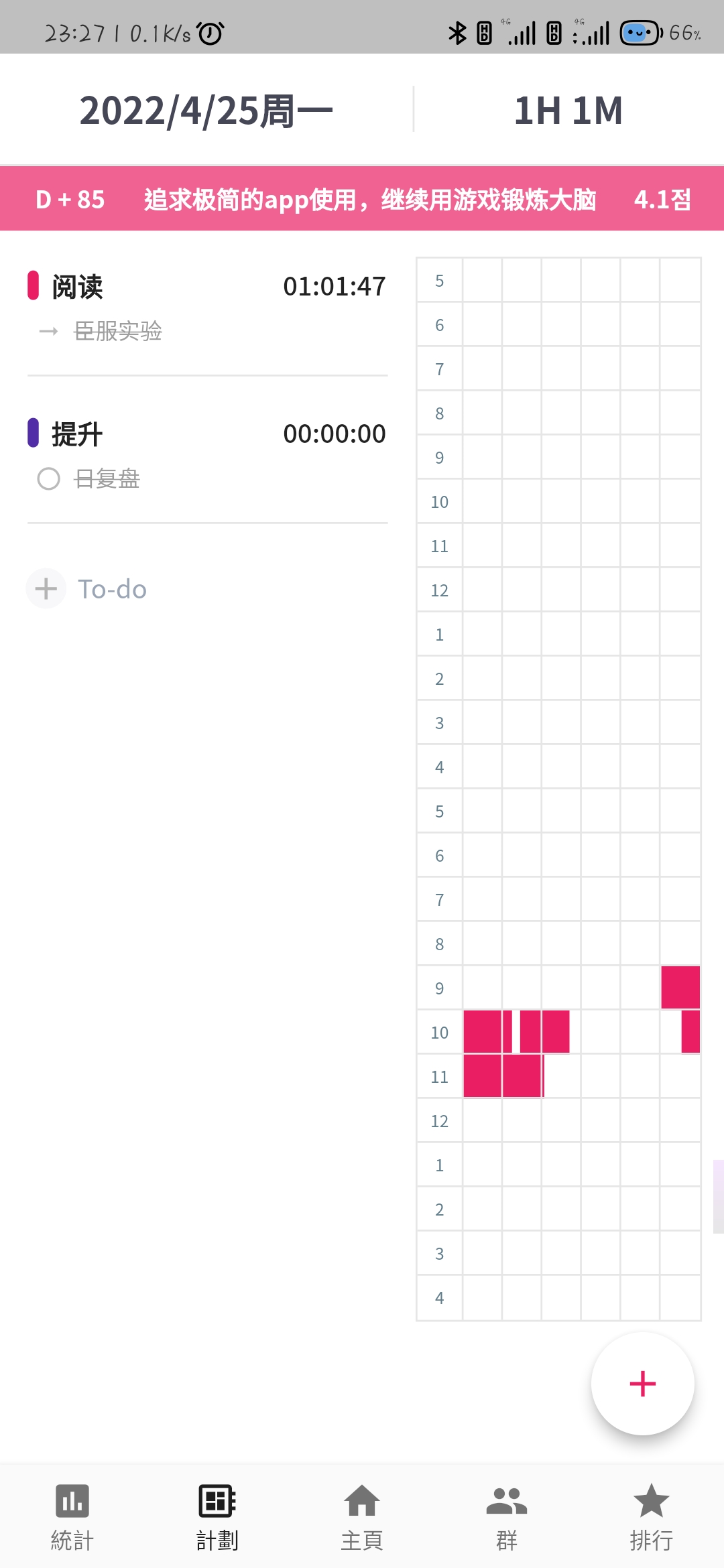Tap the floating plus button

coord(642,1384)
